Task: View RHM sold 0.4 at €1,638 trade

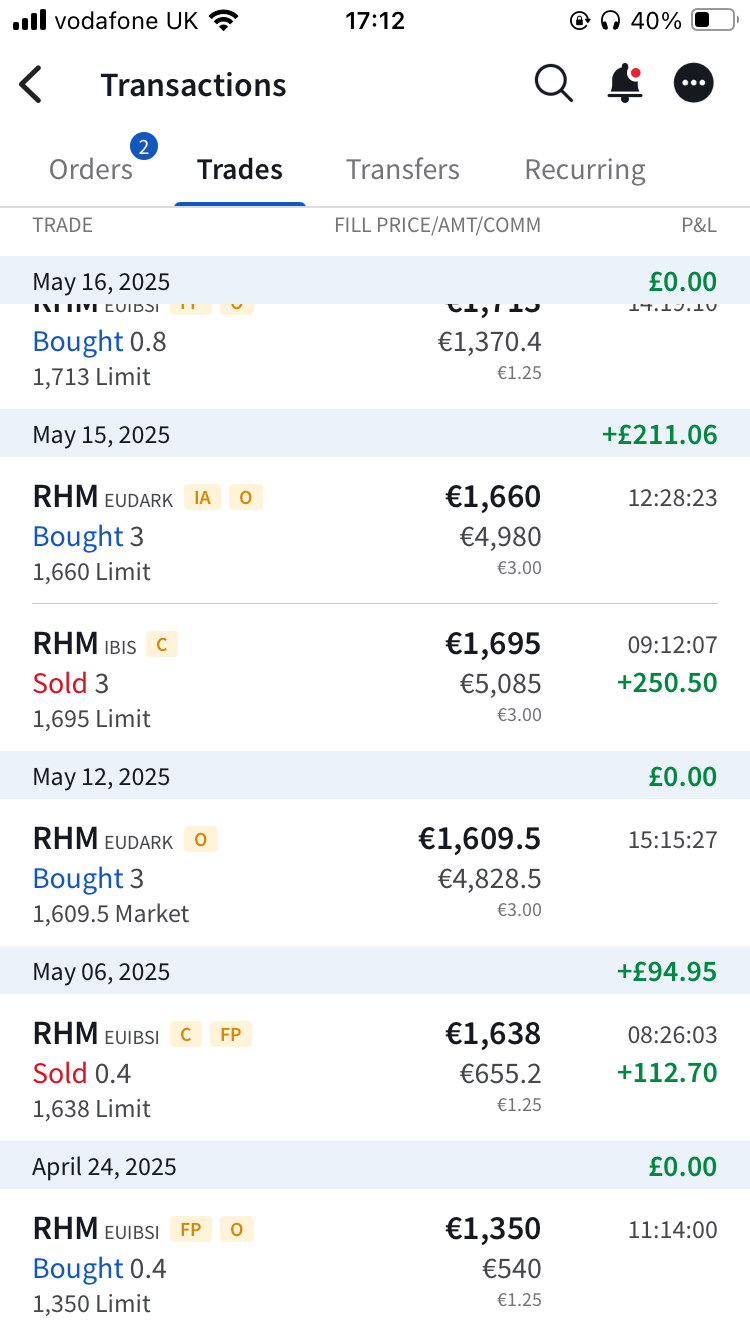Action: (375, 1068)
